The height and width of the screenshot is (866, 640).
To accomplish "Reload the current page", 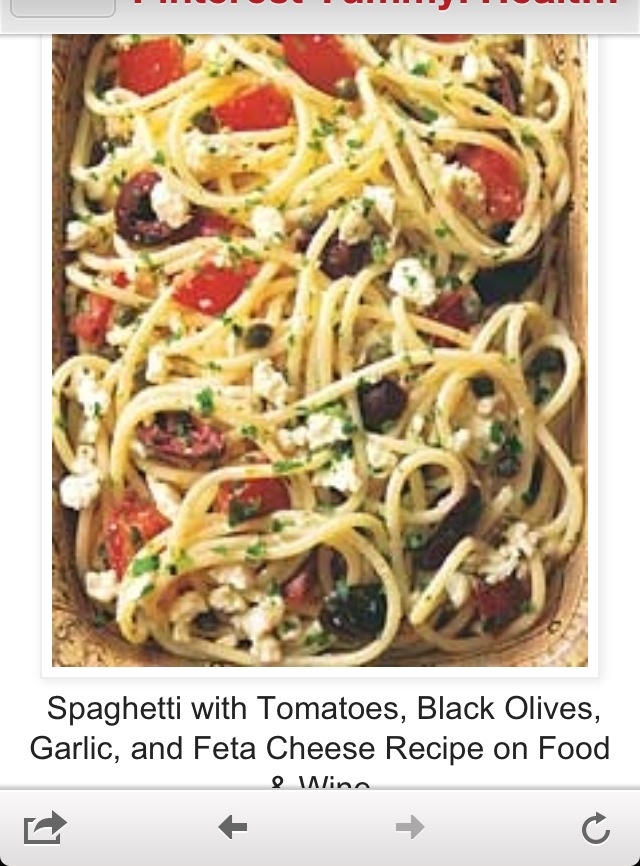I will [596, 827].
